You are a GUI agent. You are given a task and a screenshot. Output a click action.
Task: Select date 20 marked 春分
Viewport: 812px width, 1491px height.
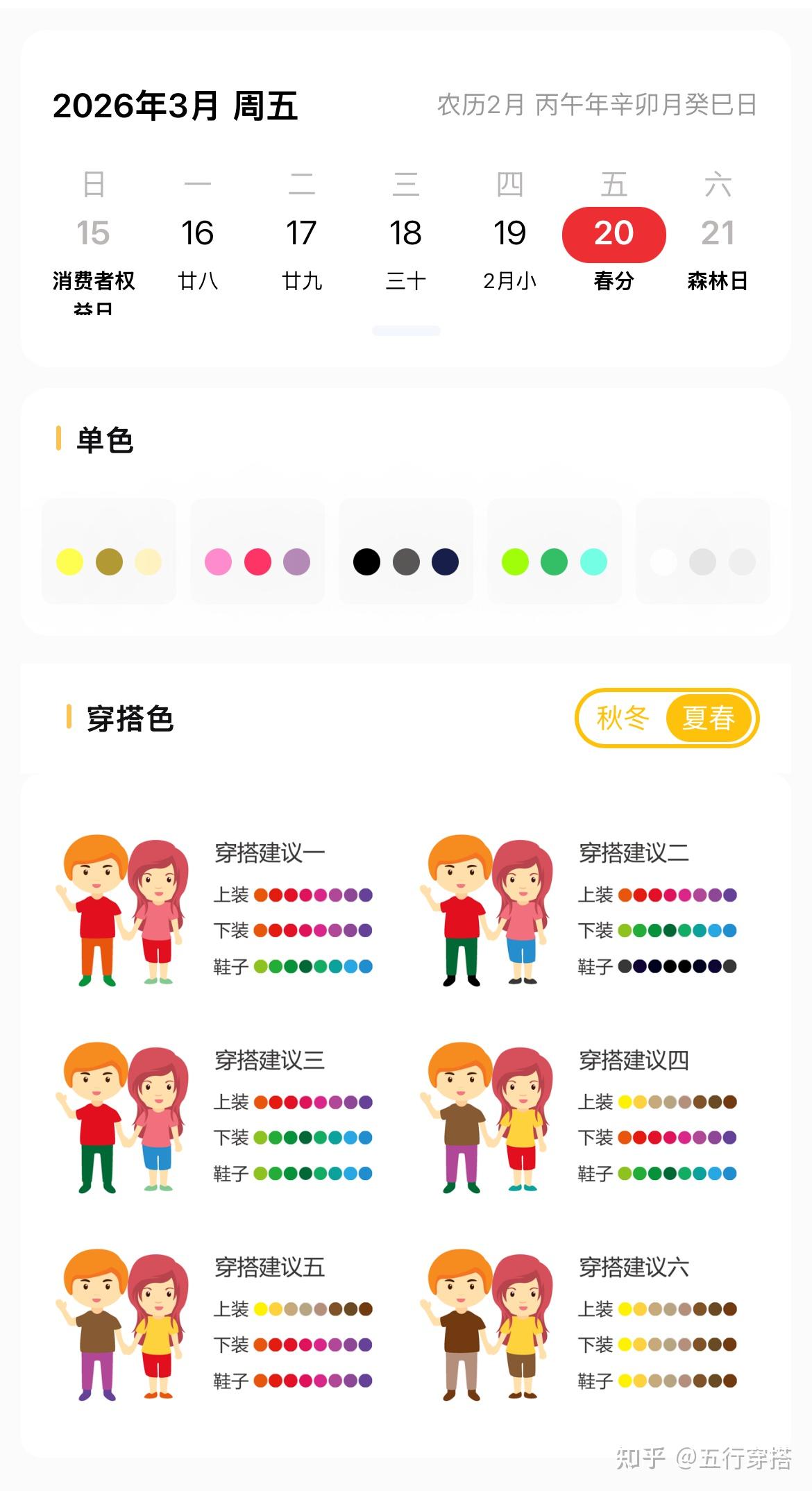614,235
